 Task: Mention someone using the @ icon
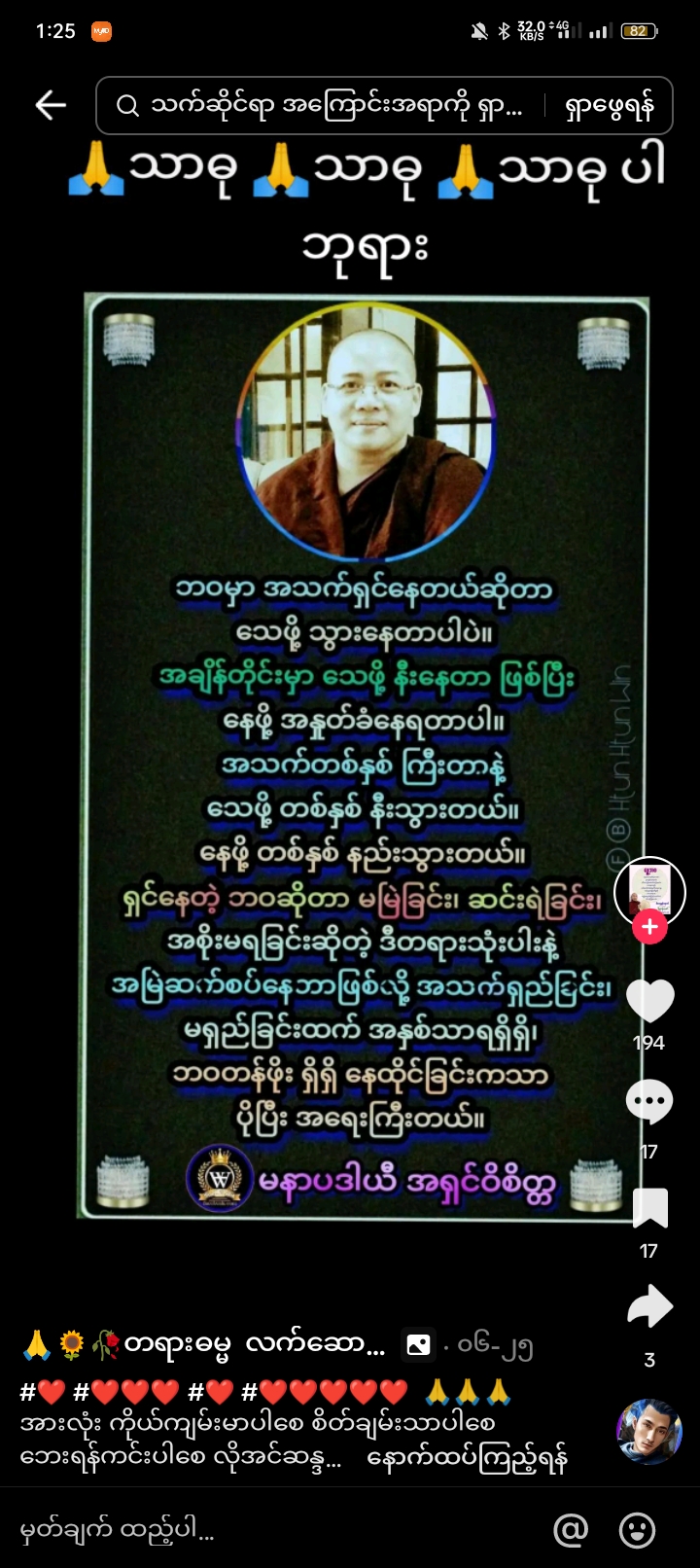571,1530
